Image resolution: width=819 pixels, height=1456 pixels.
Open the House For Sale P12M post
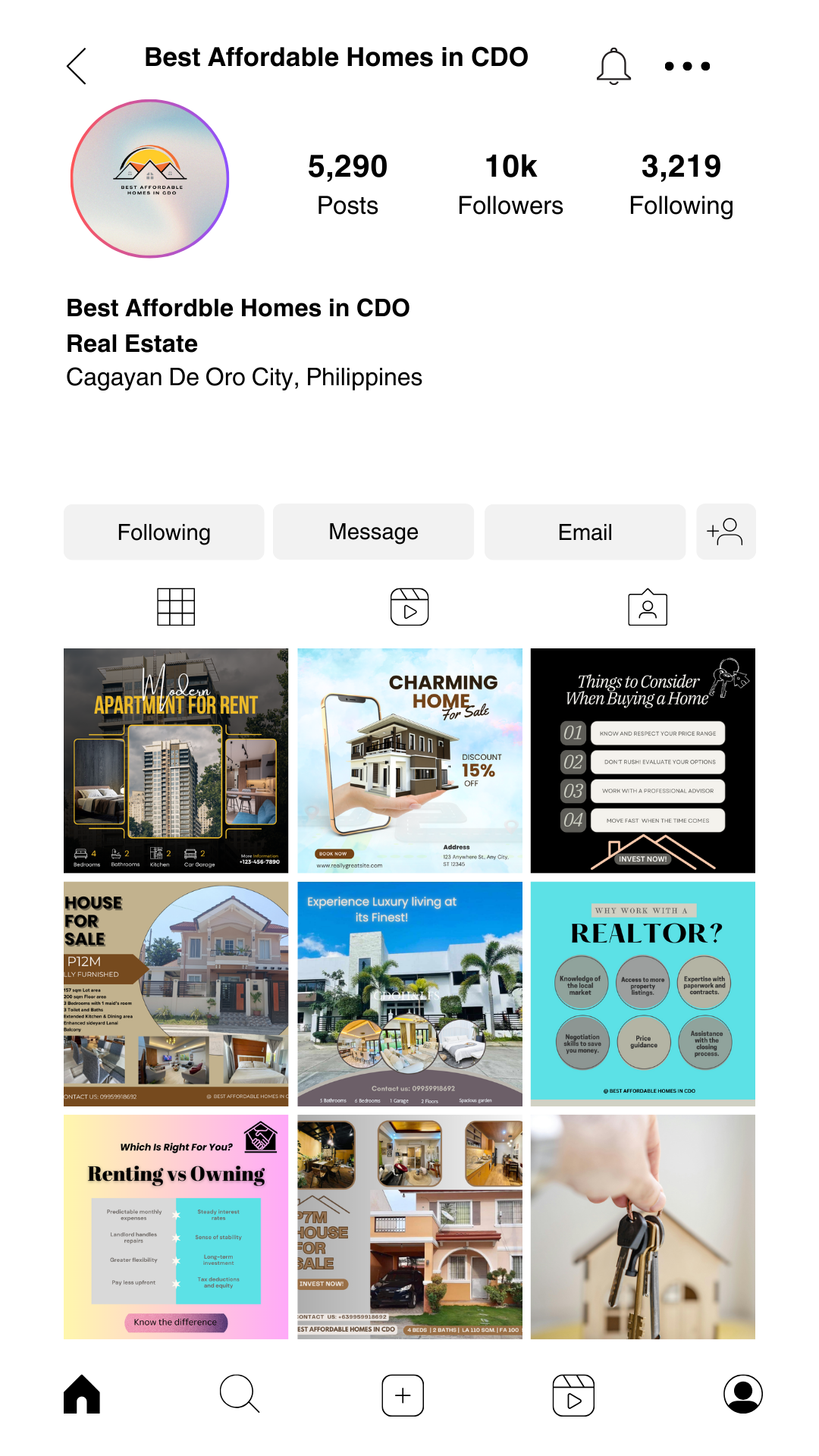click(176, 994)
